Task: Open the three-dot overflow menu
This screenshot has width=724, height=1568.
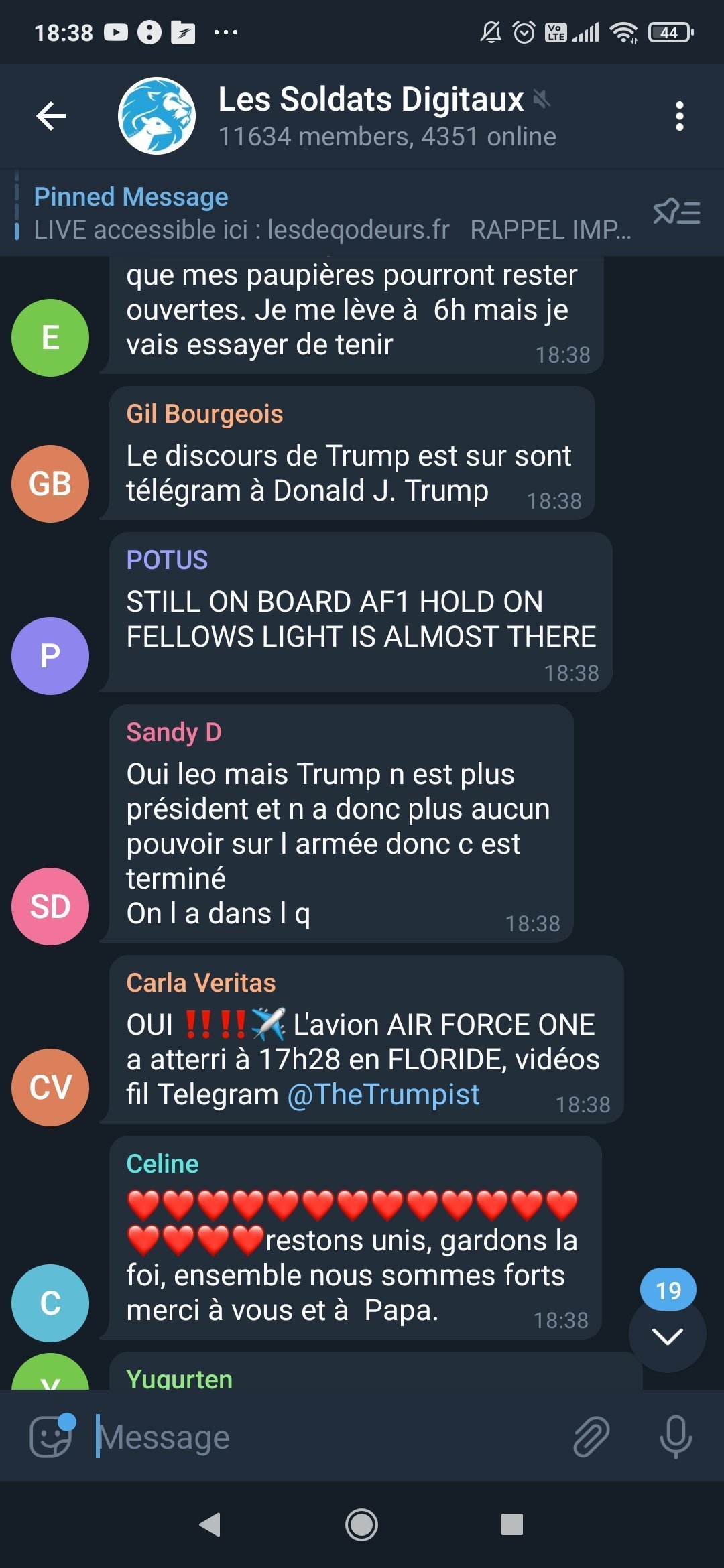Action: pos(679,116)
